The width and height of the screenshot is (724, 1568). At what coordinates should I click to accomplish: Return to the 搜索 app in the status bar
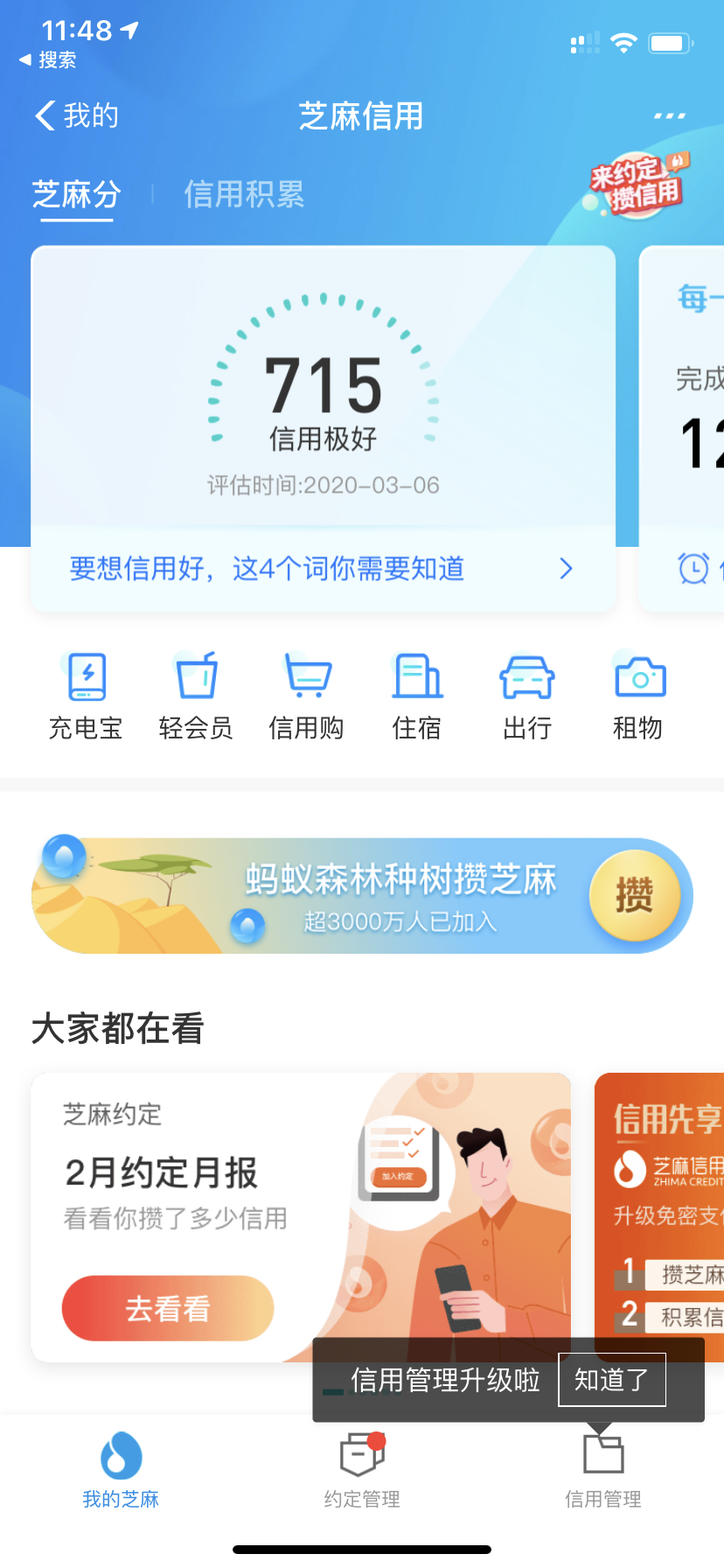point(48,60)
